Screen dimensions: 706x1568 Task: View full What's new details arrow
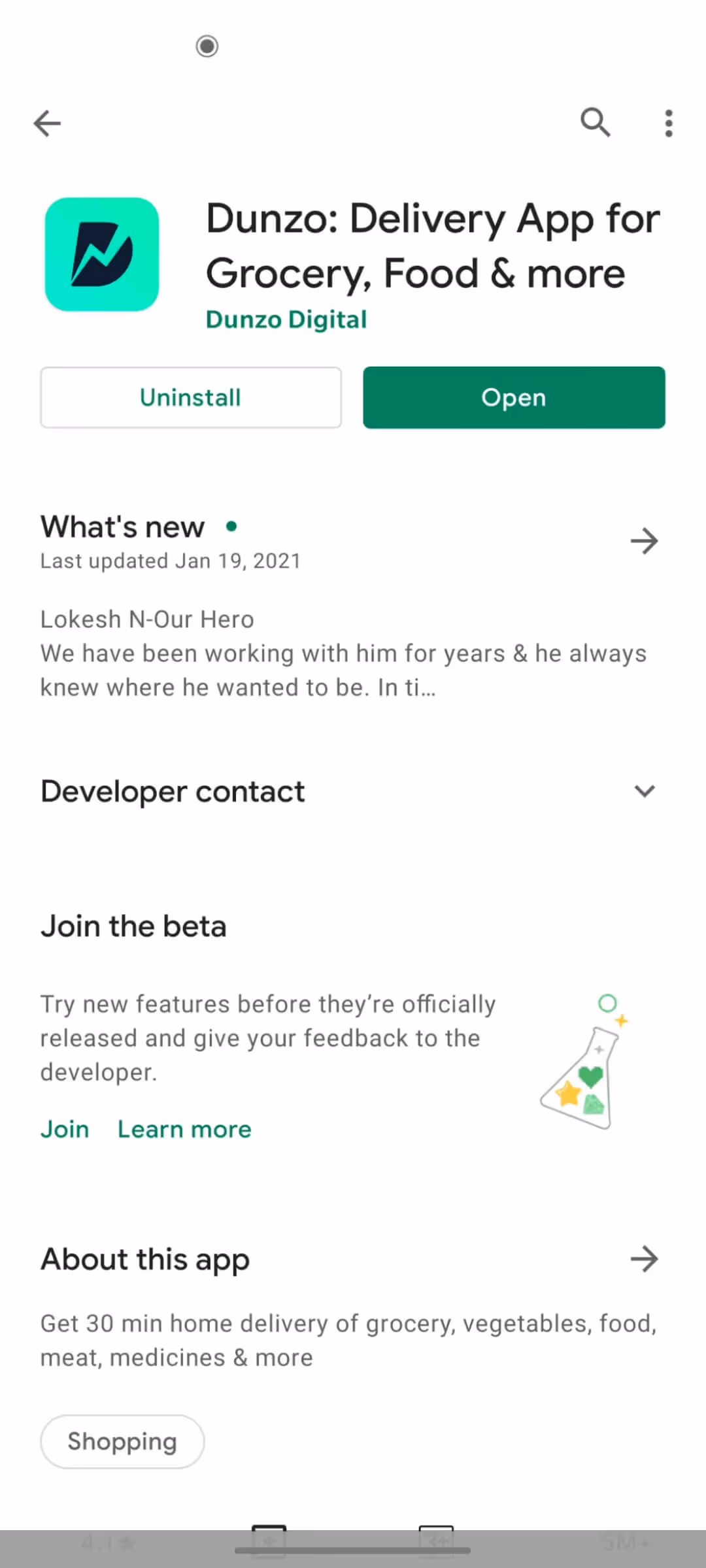coord(645,541)
